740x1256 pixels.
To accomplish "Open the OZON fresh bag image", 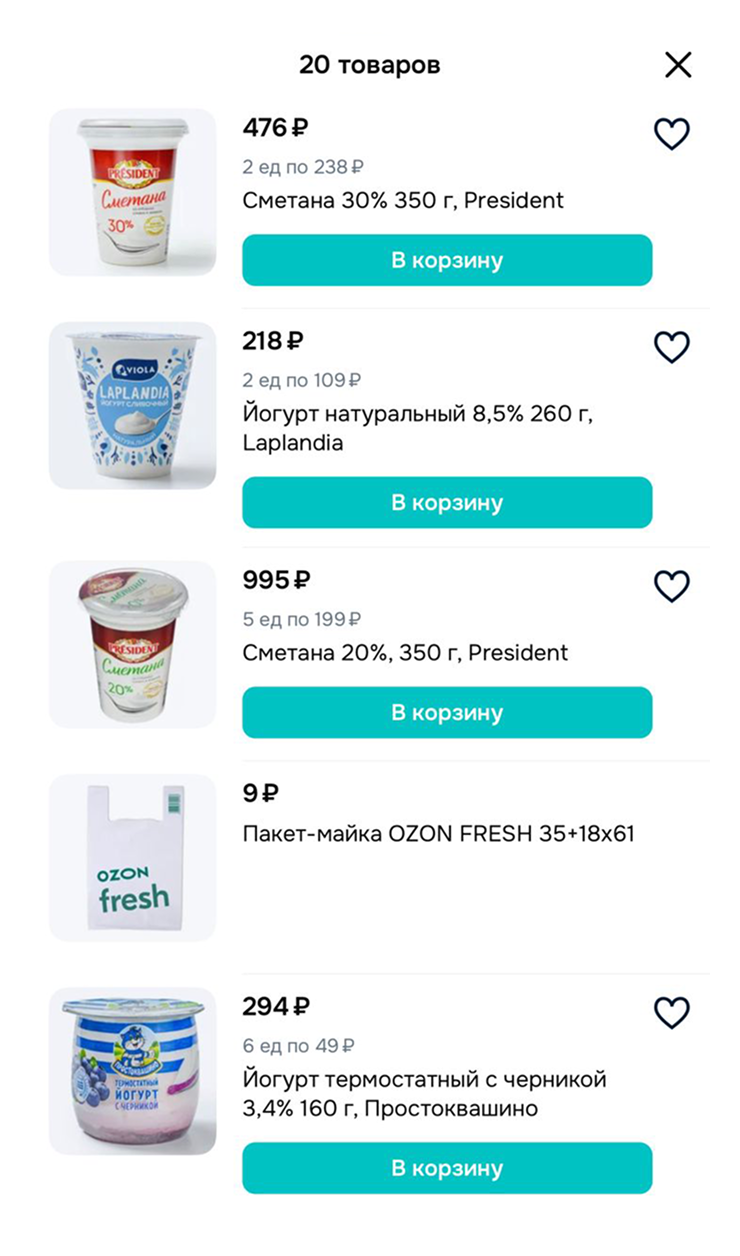I will click(131, 857).
